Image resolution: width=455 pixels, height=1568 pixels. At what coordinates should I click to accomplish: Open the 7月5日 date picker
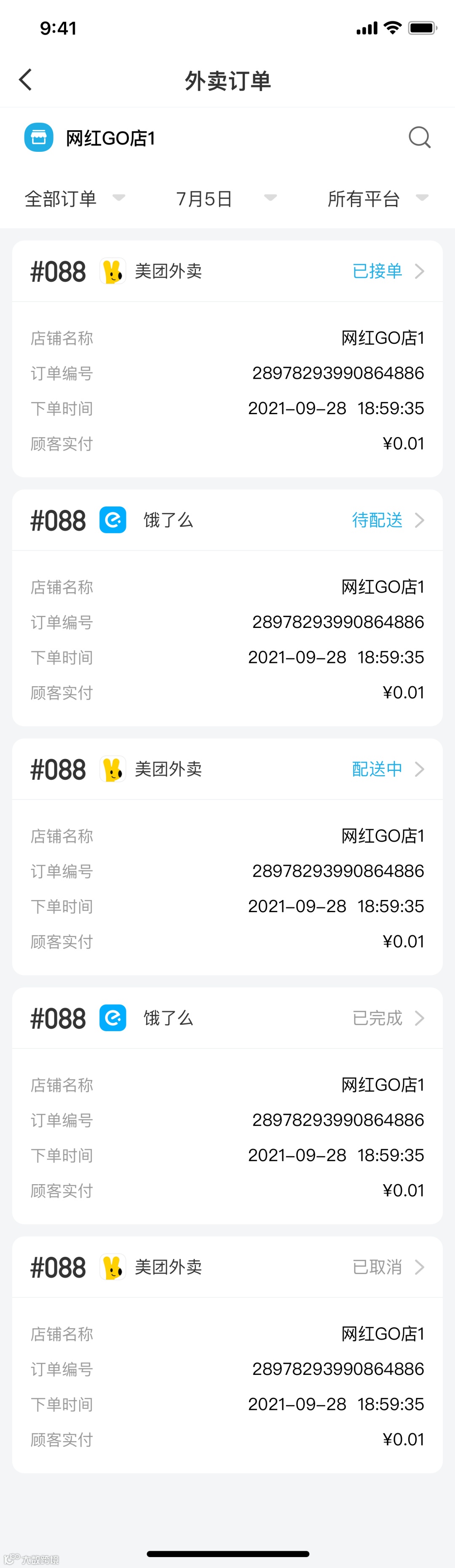226,199
